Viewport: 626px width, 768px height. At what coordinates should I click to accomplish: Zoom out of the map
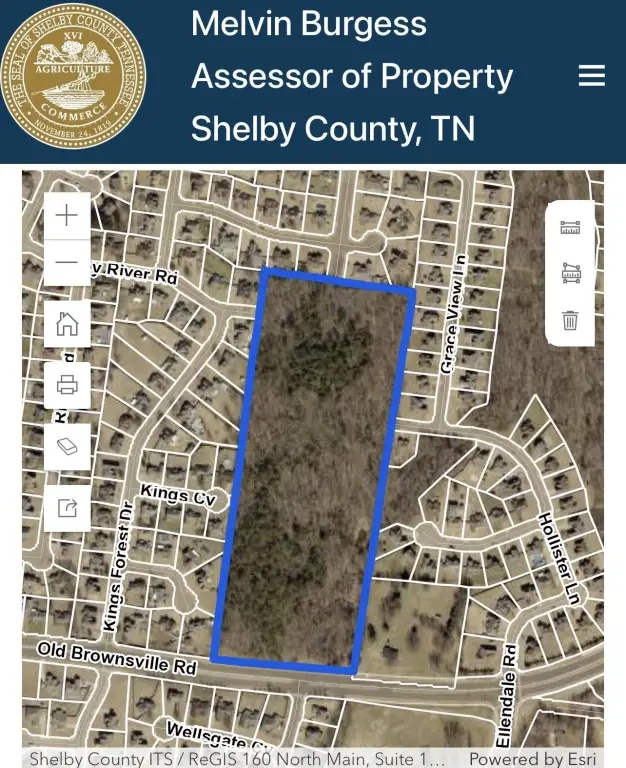coord(67,263)
